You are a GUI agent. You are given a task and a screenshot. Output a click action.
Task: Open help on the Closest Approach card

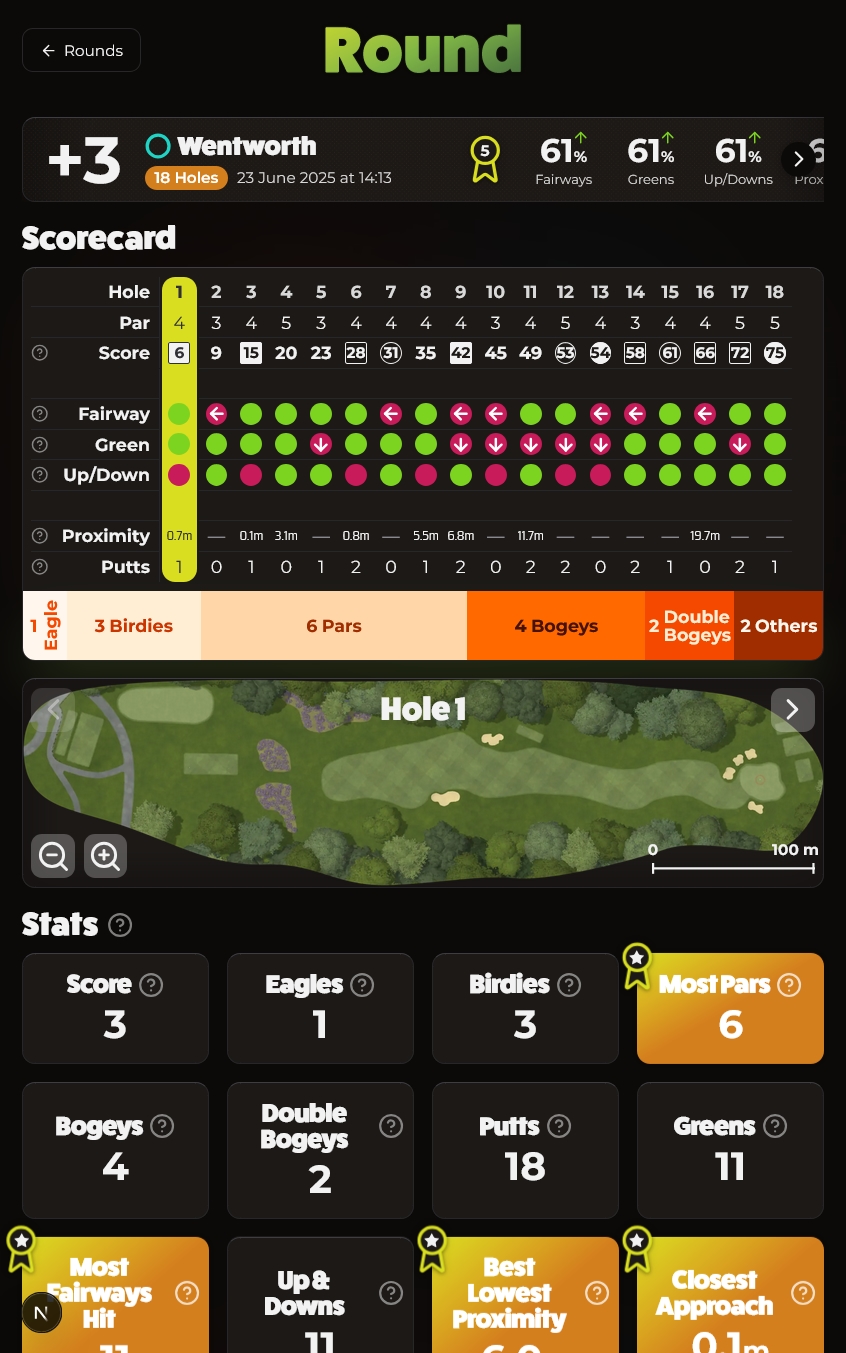click(803, 1293)
